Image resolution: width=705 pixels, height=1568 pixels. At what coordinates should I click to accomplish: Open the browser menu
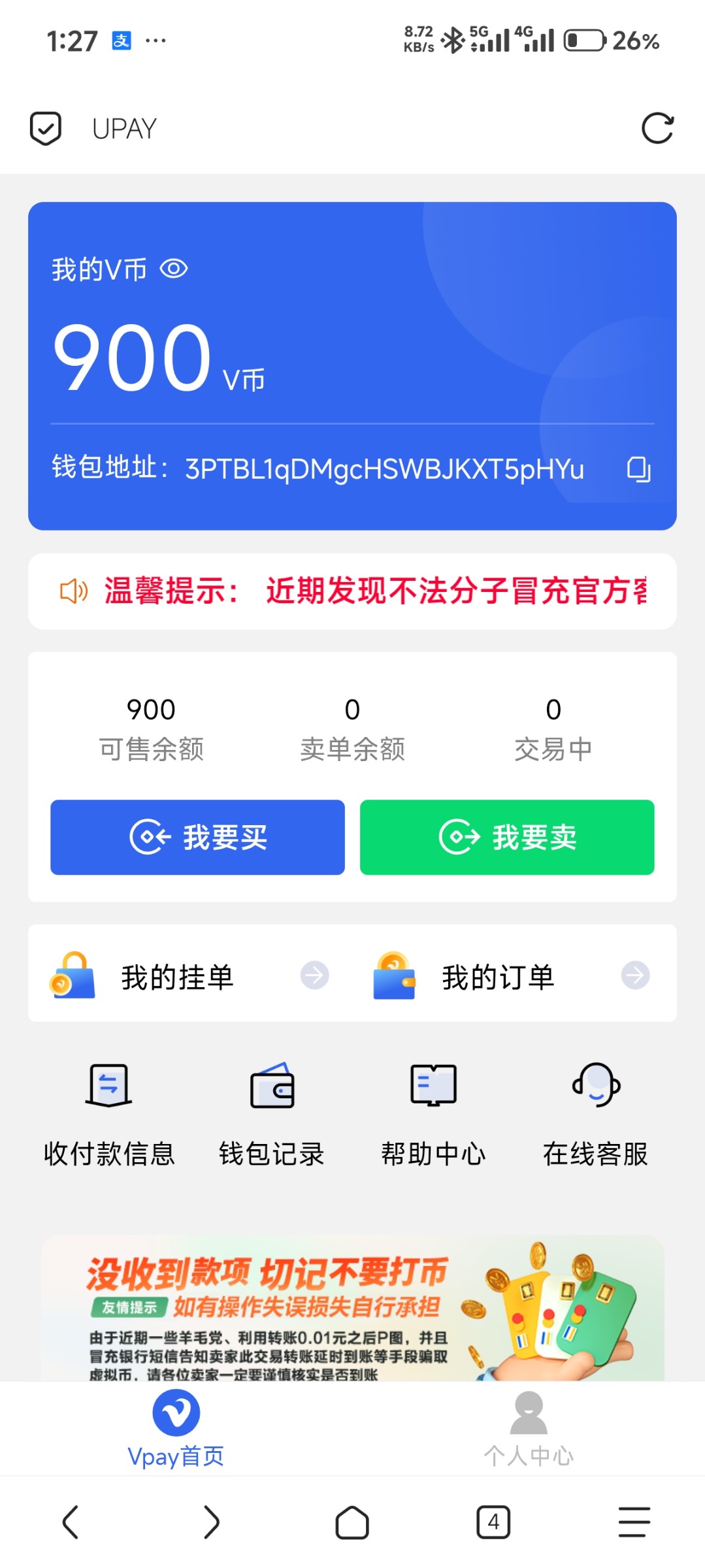(x=634, y=1522)
